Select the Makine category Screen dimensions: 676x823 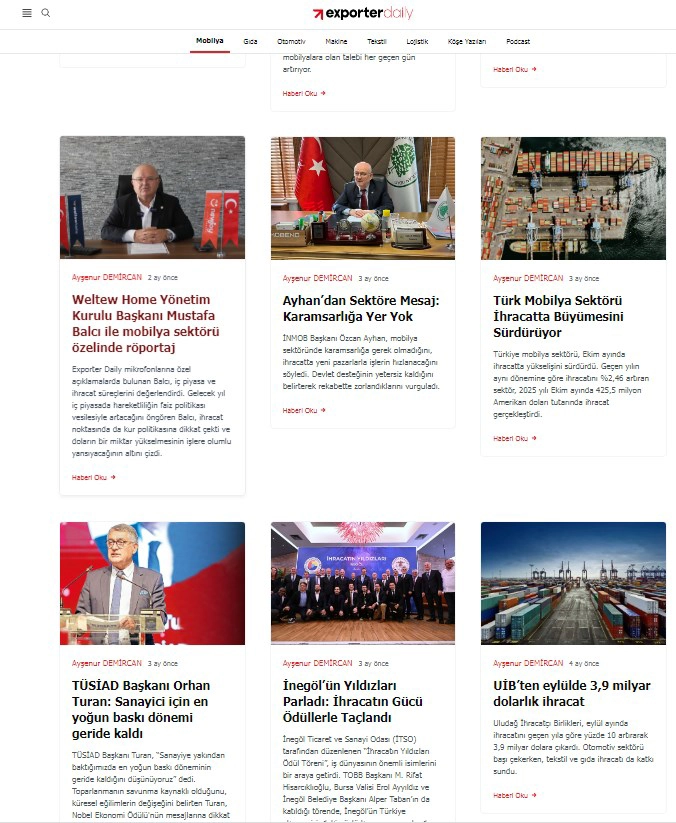336,42
